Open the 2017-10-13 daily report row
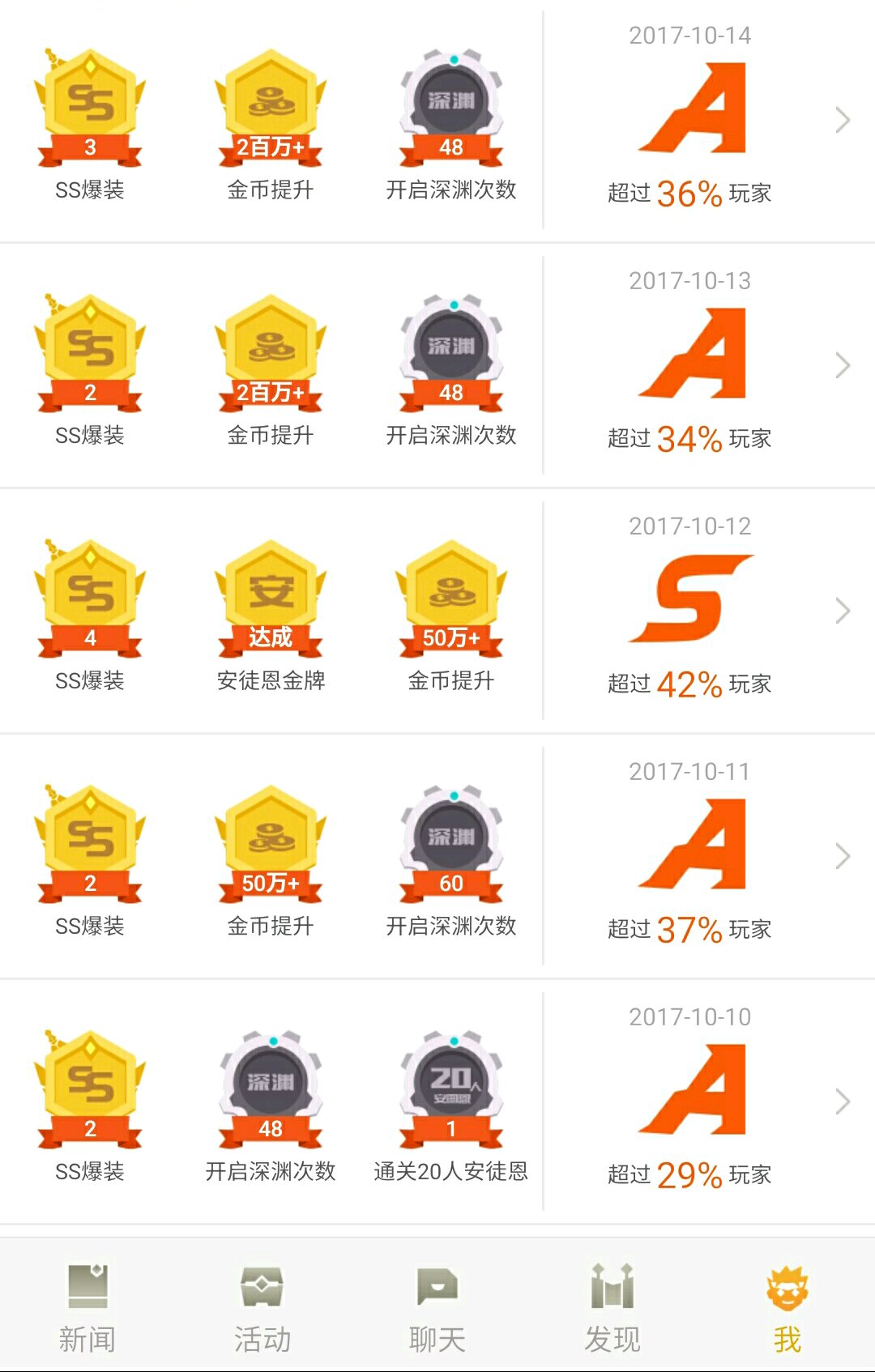875x1372 pixels. click(437, 365)
